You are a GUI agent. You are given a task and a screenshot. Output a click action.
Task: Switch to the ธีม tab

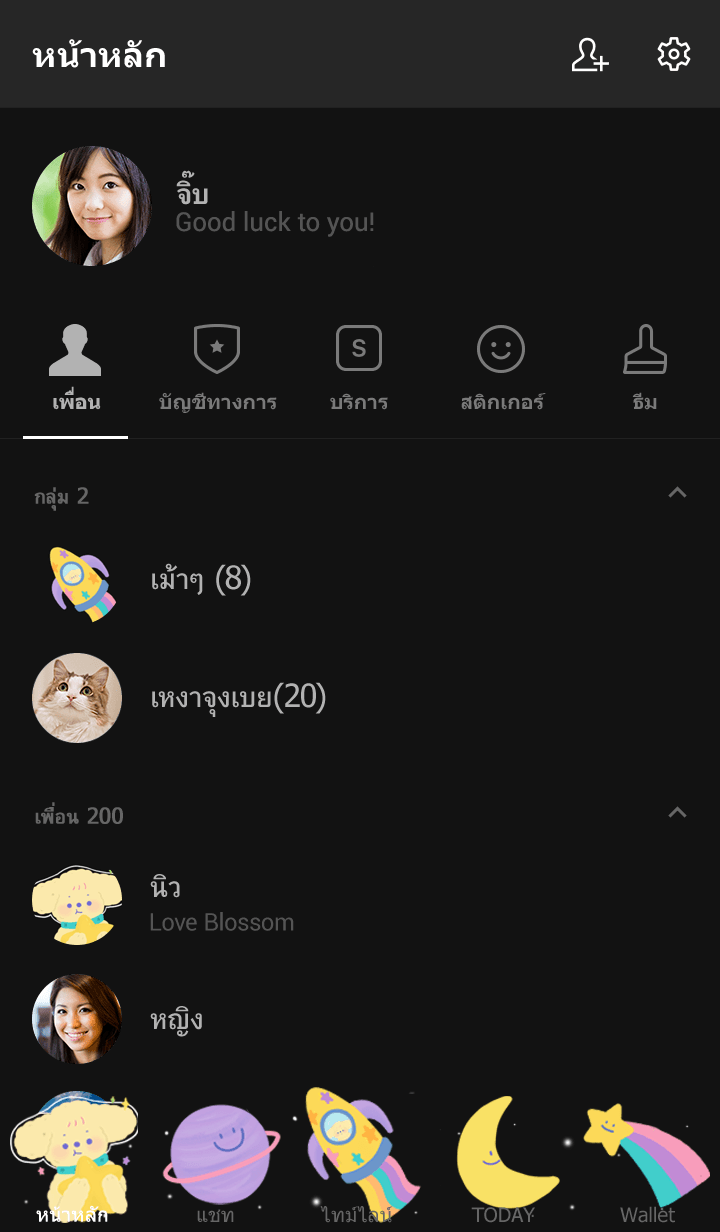[x=645, y=371]
